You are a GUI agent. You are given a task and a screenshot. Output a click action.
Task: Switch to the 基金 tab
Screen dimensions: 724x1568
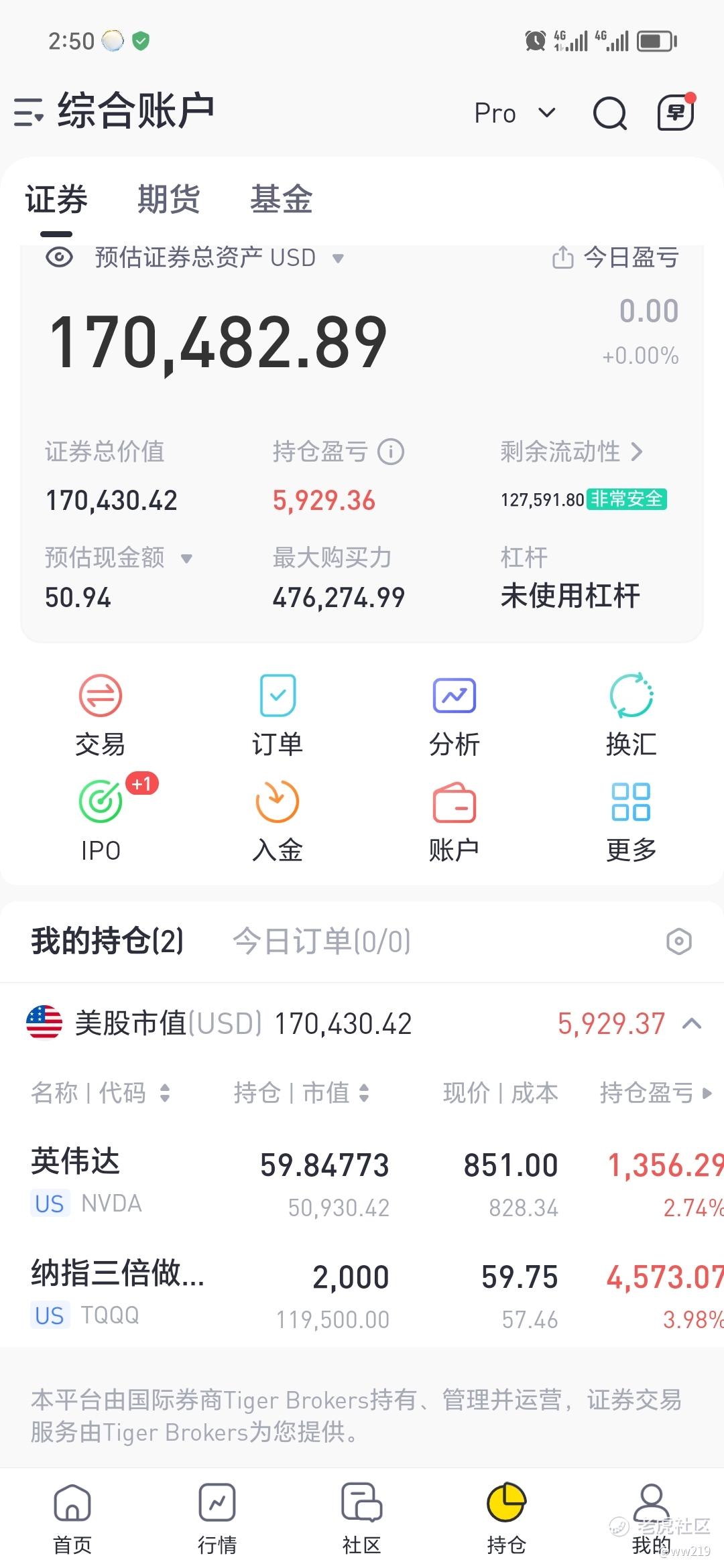click(282, 199)
